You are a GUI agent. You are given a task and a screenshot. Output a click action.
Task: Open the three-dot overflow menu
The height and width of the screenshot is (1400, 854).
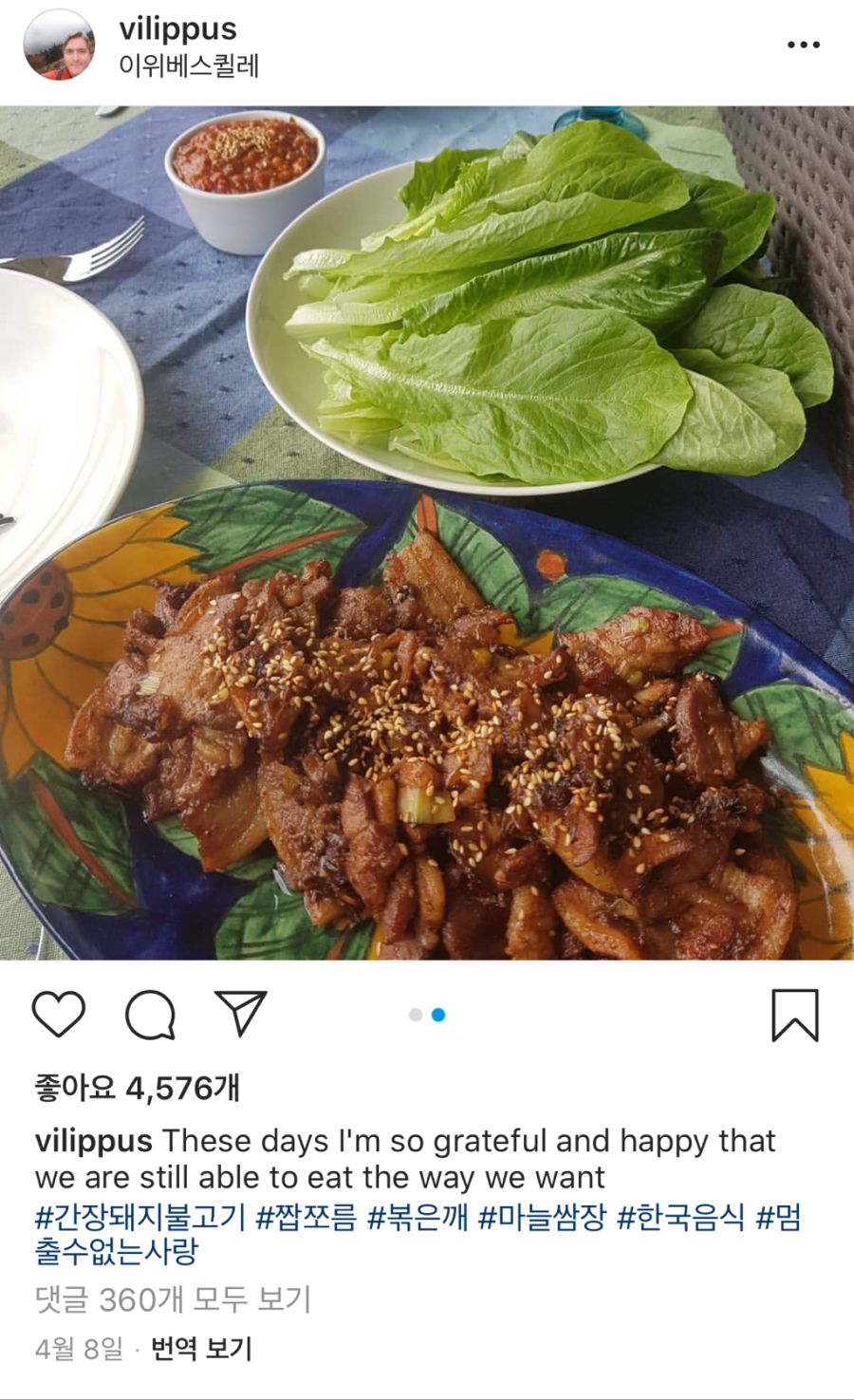coord(803,45)
